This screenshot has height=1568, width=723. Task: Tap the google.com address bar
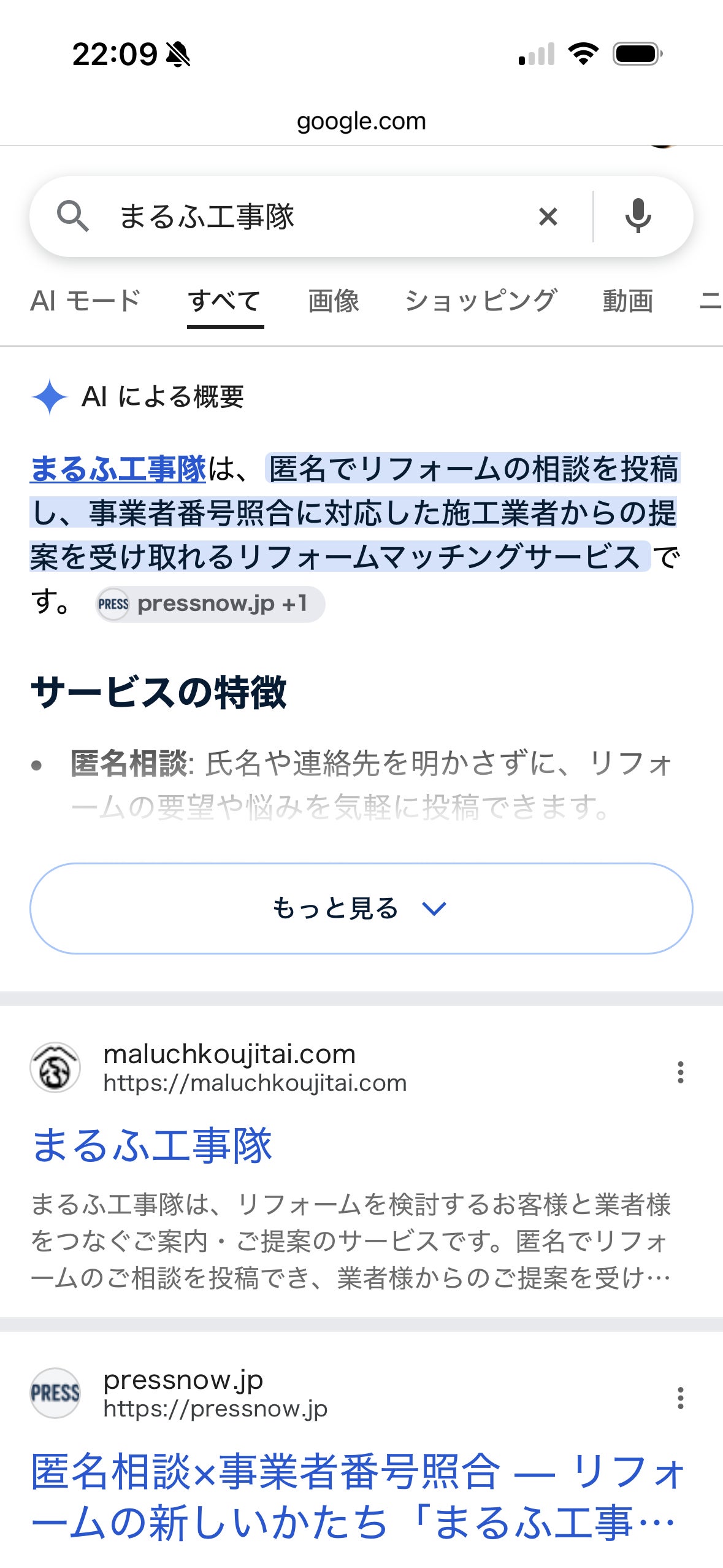361,121
